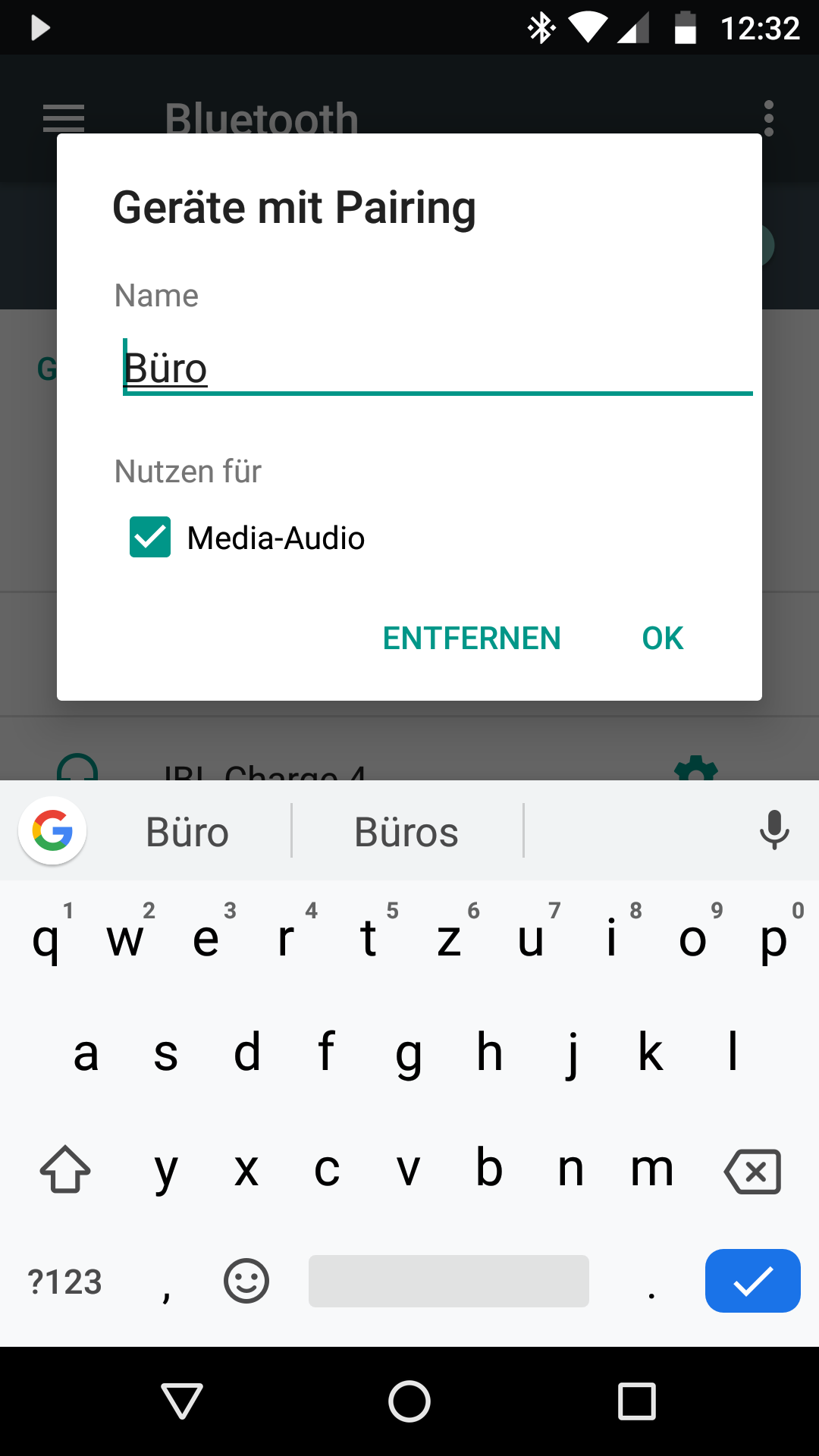Tap the backspace key

pos(753,1172)
